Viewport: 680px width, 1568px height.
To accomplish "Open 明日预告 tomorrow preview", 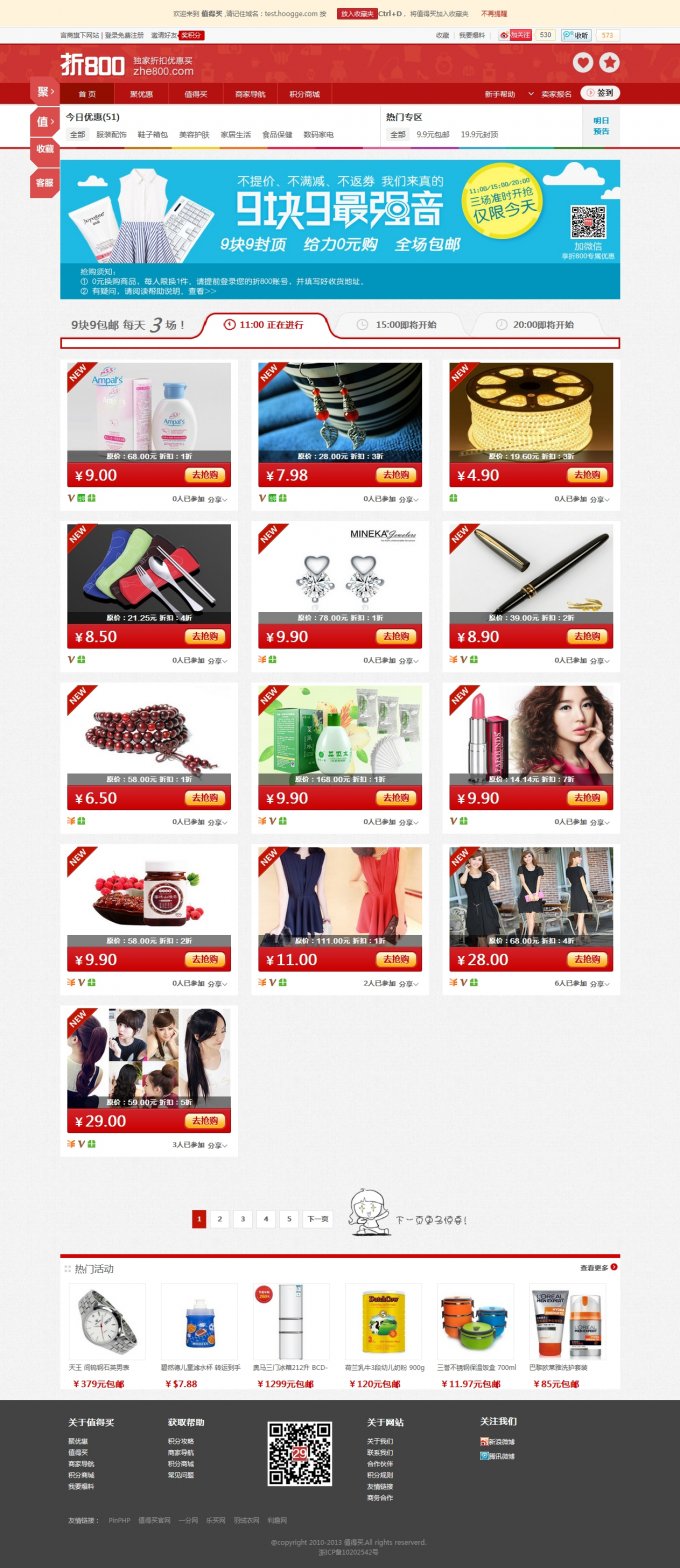I will coord(601,126).
